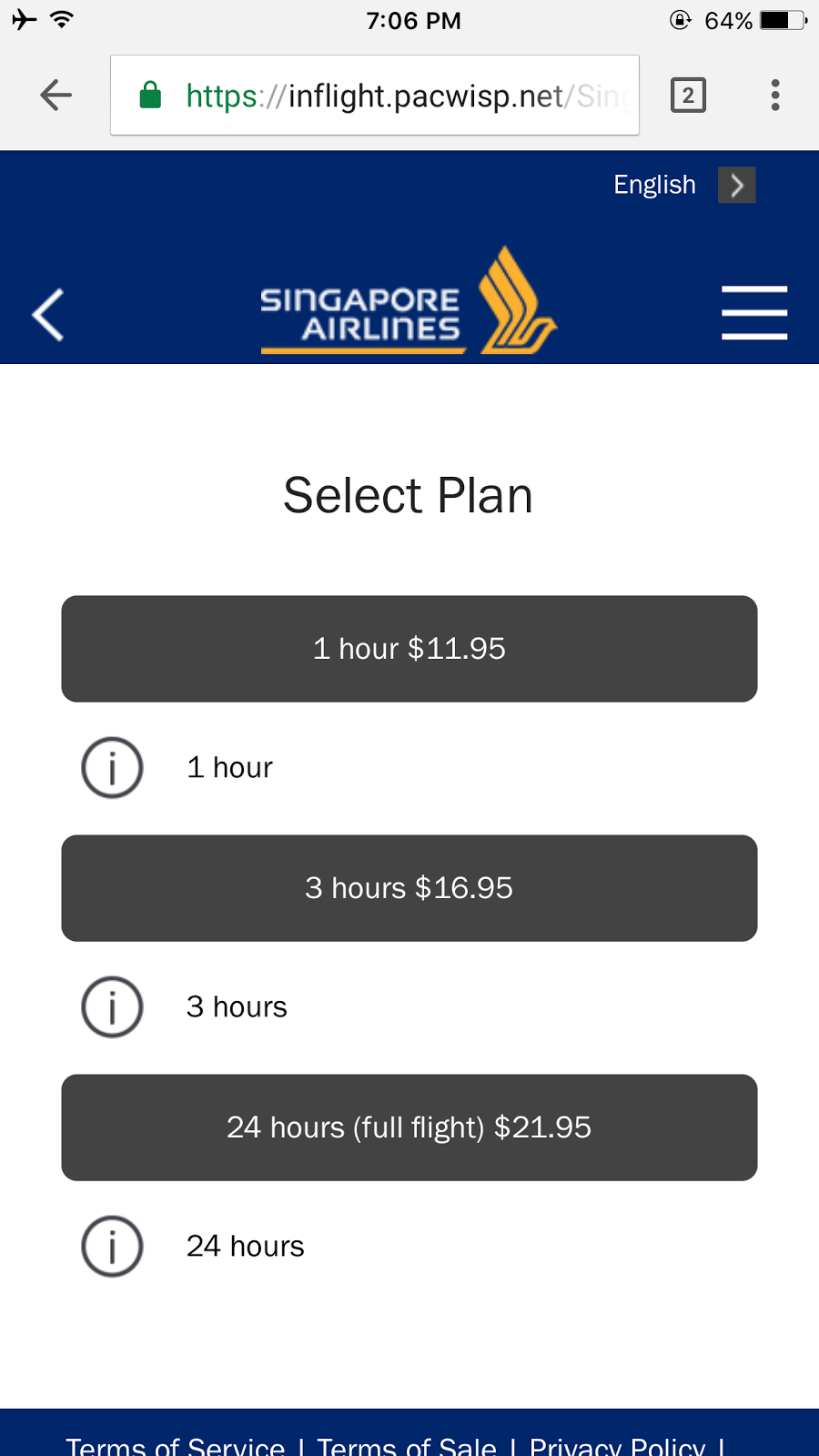The image size is (819, 1456).
Task: Change the English language selector
Action: (684, 185)
